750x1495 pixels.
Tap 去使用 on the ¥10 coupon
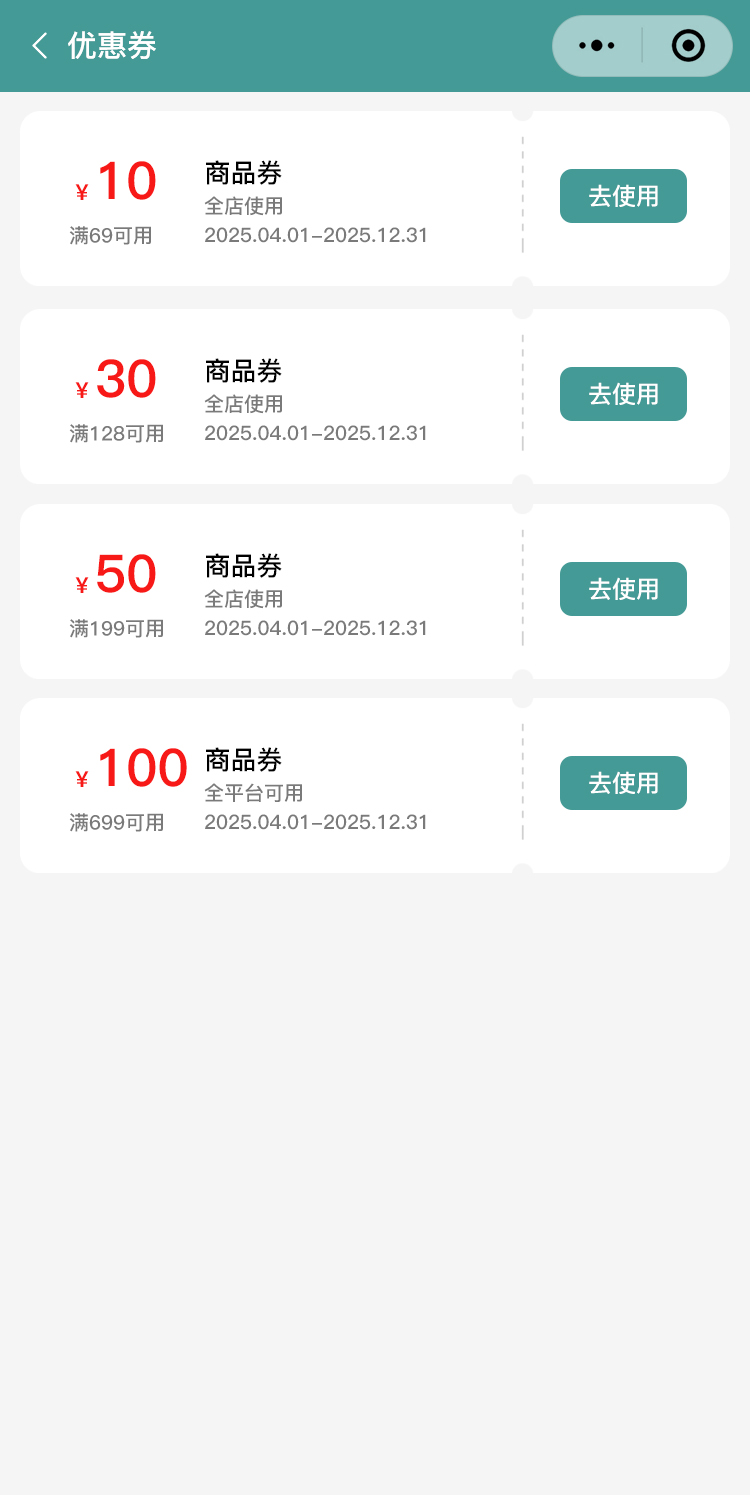point(623,196)
